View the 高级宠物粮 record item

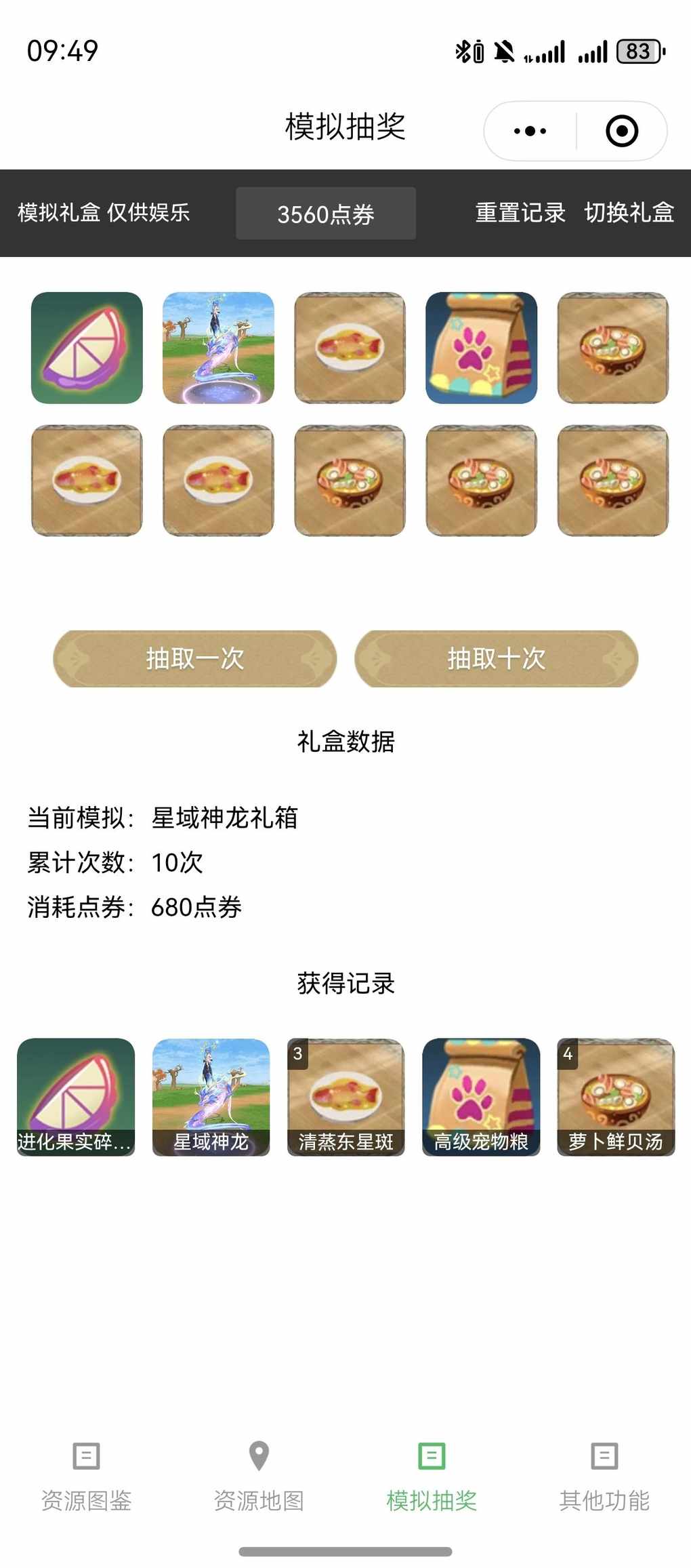point(481,1096)
